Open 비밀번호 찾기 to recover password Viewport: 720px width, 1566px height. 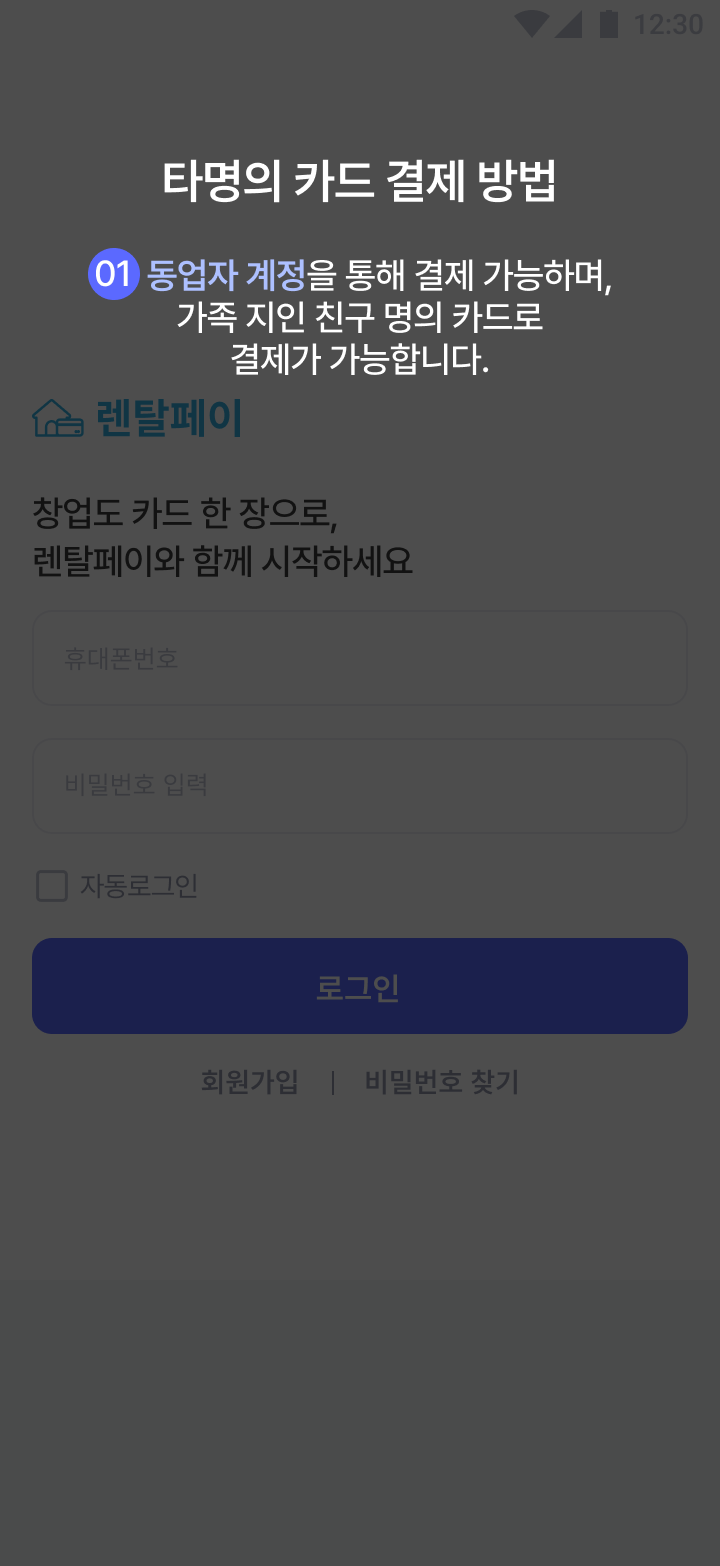click(442, 1082)
